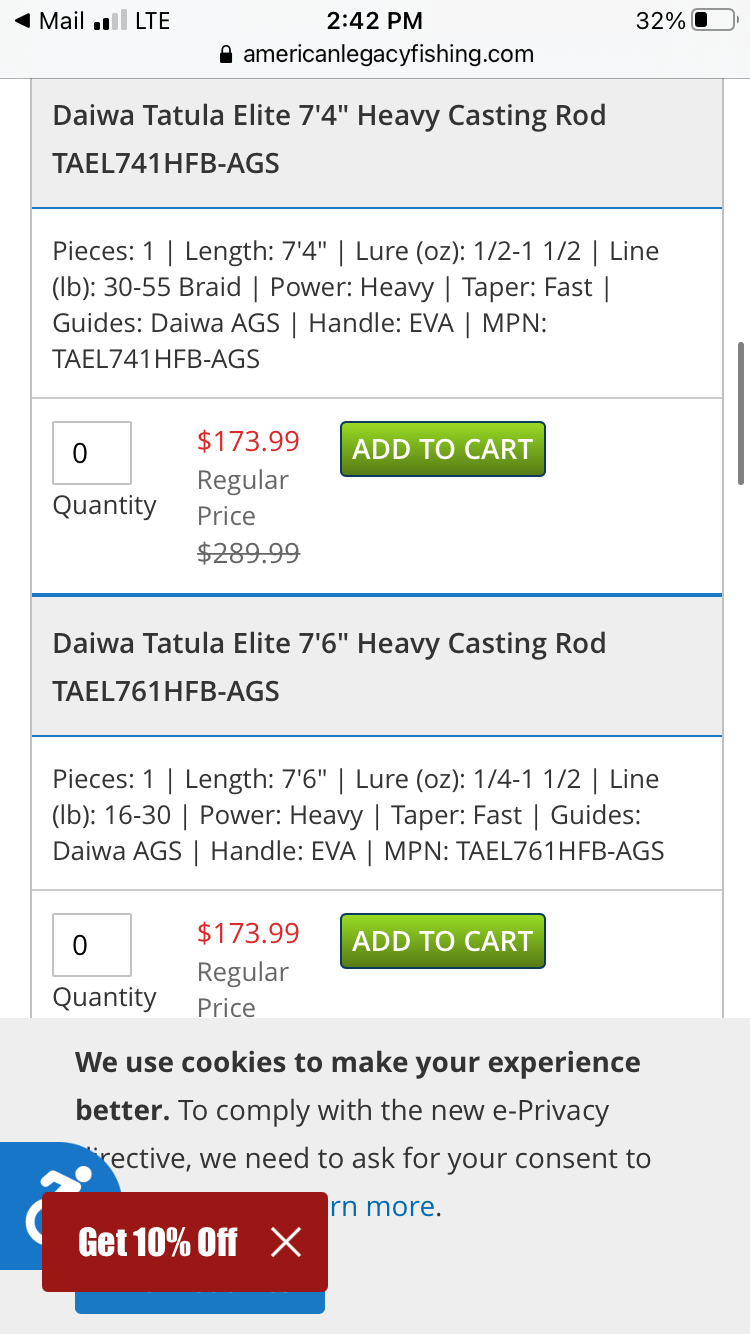This screenshot has height=1334, width=750.
Task: Open the Get 10% Off offer
Action: (x=158, y=1242)
